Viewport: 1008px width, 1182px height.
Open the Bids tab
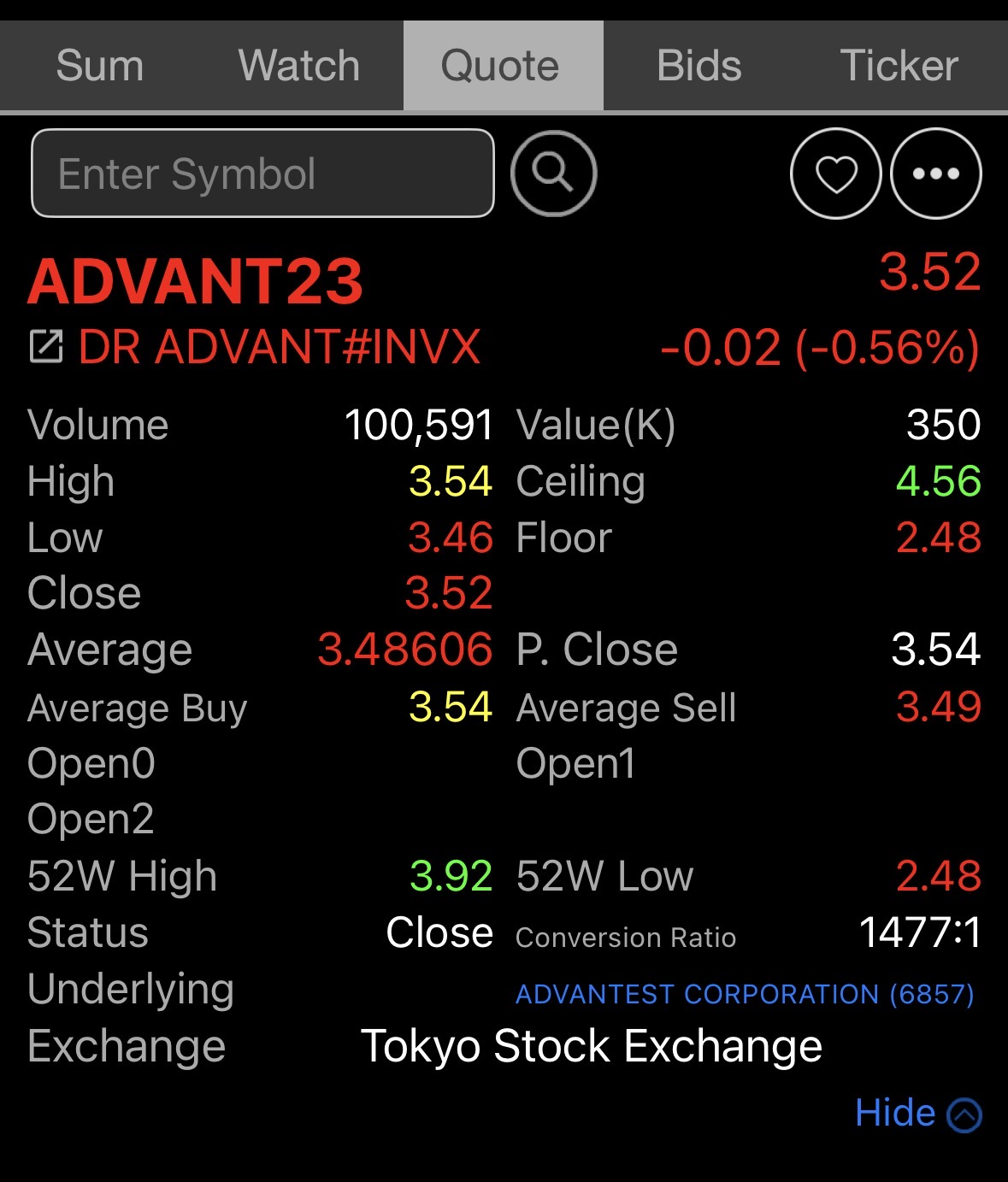pyautogui.click(x=699, y=67)
